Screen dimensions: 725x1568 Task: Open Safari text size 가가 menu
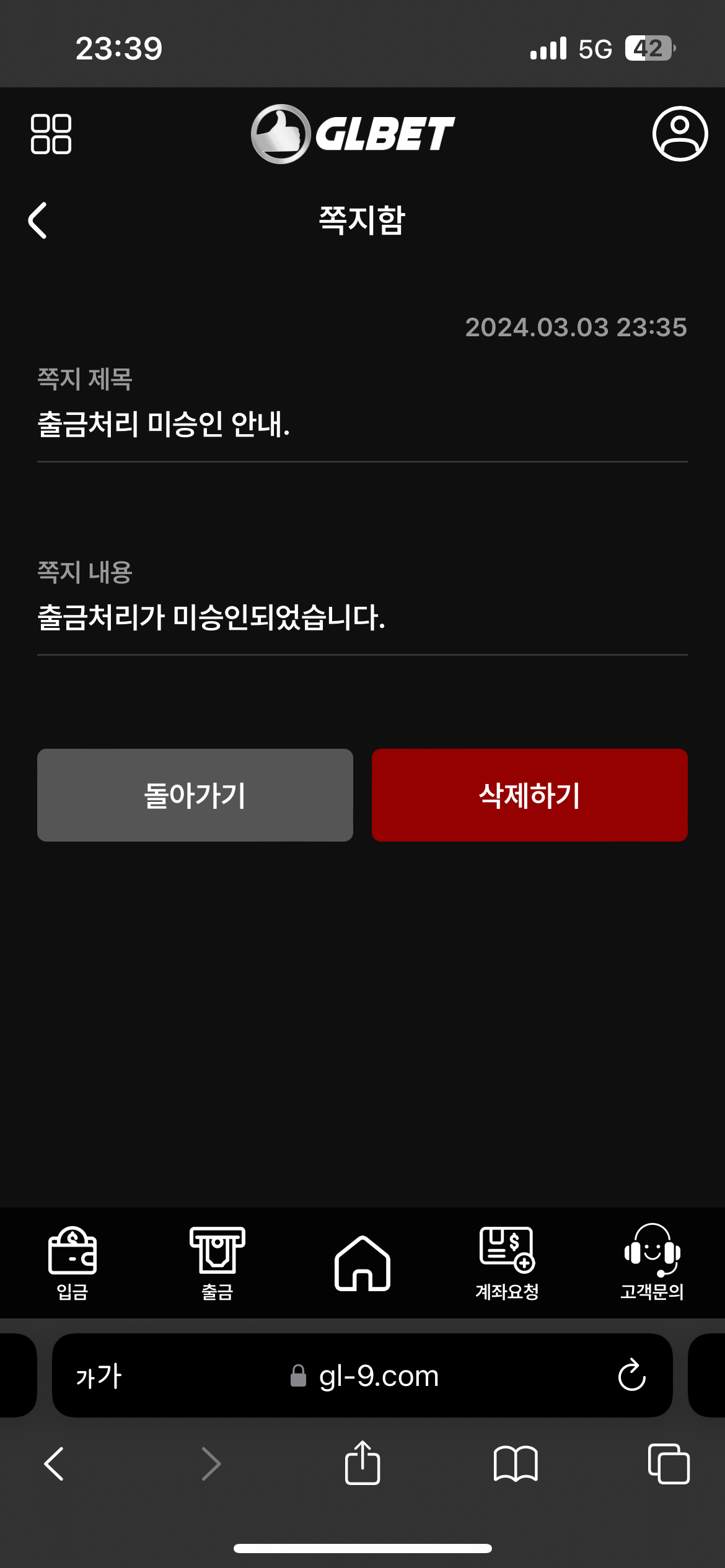click(99, 1375)
